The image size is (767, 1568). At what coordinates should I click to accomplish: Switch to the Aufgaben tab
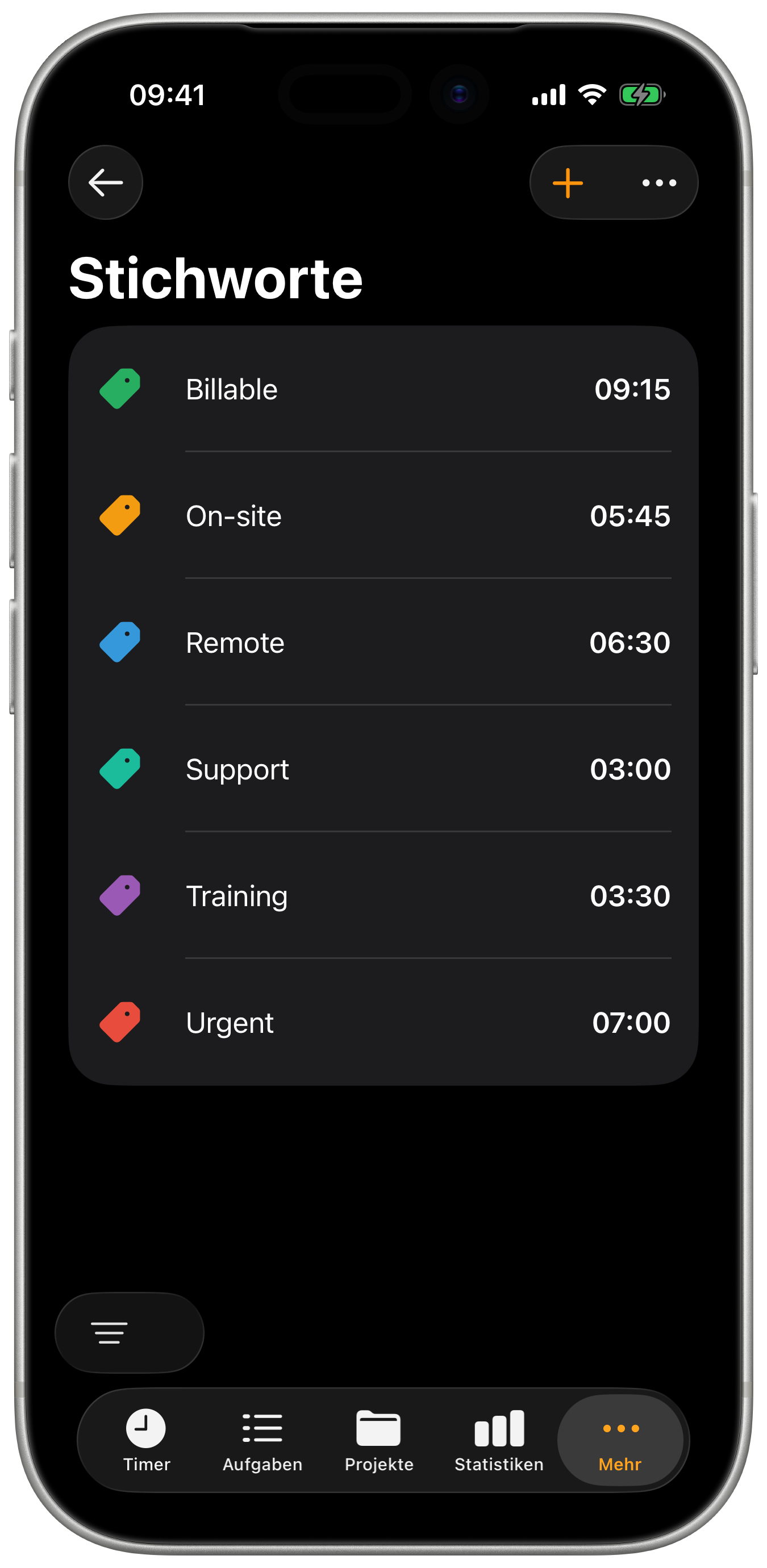[262, 1440]
